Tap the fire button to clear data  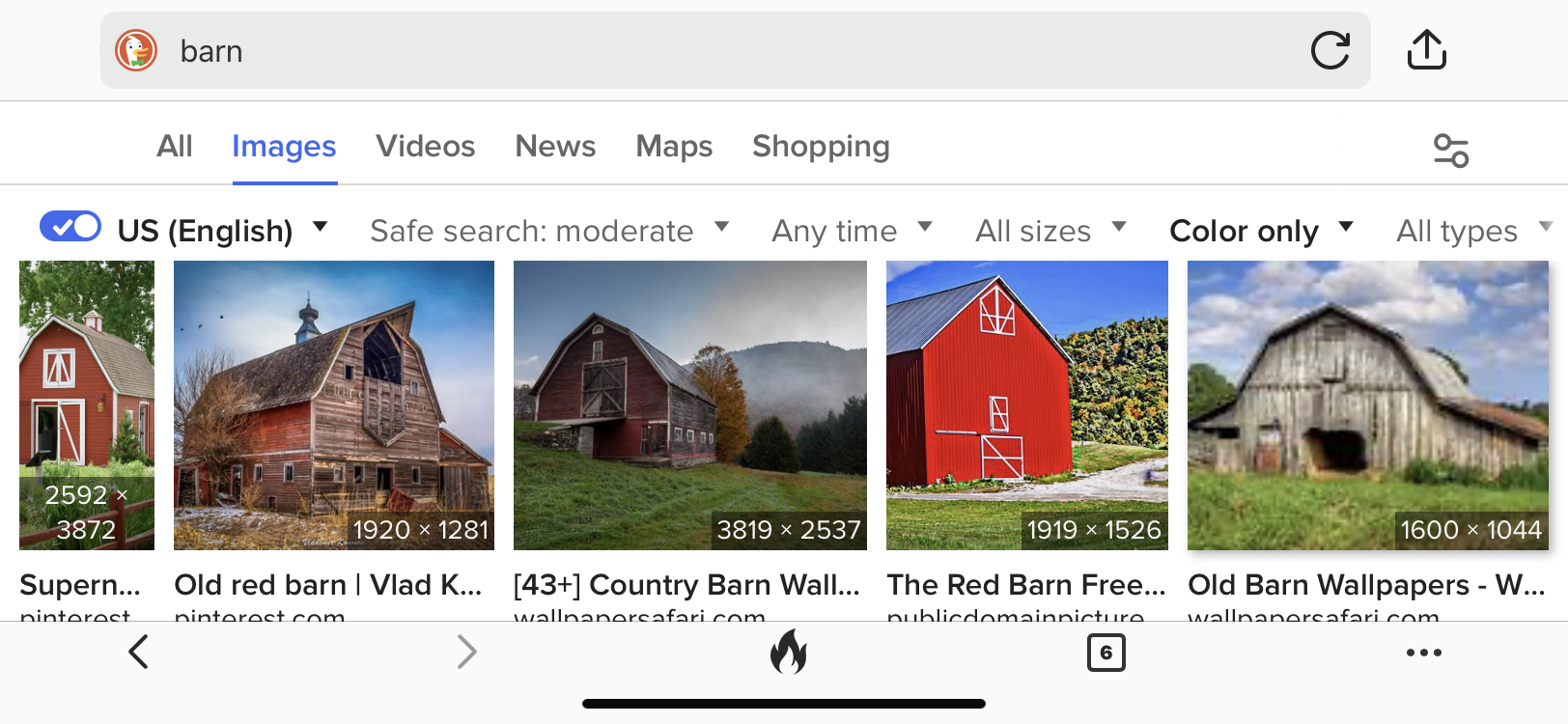(x=788, y=652)
